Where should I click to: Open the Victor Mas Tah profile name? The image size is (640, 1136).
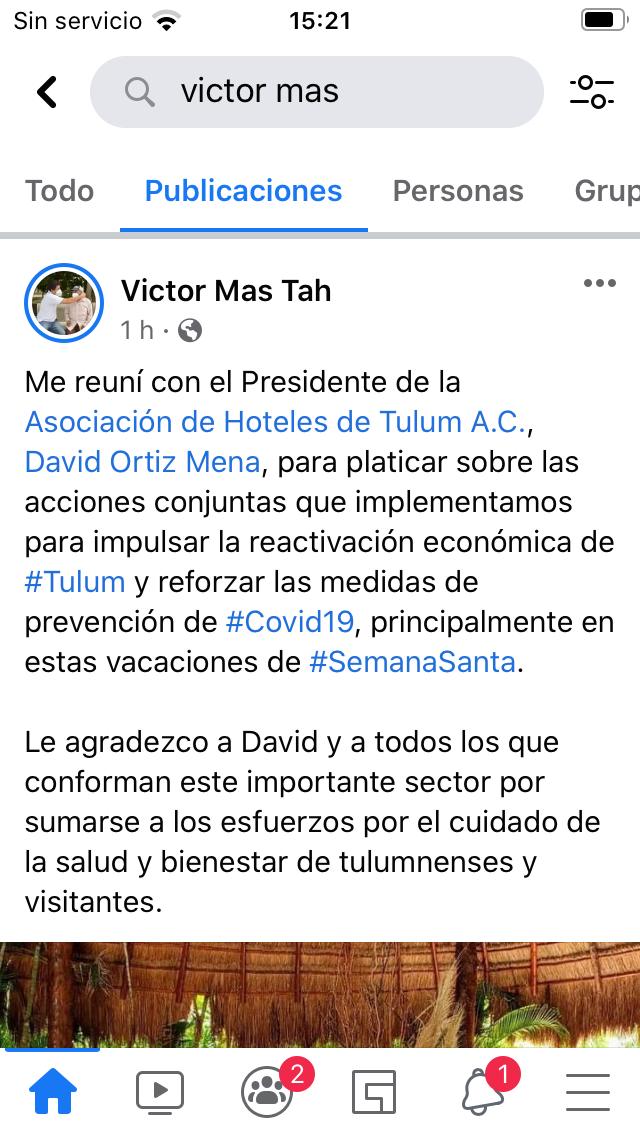[x=226, y=290]
